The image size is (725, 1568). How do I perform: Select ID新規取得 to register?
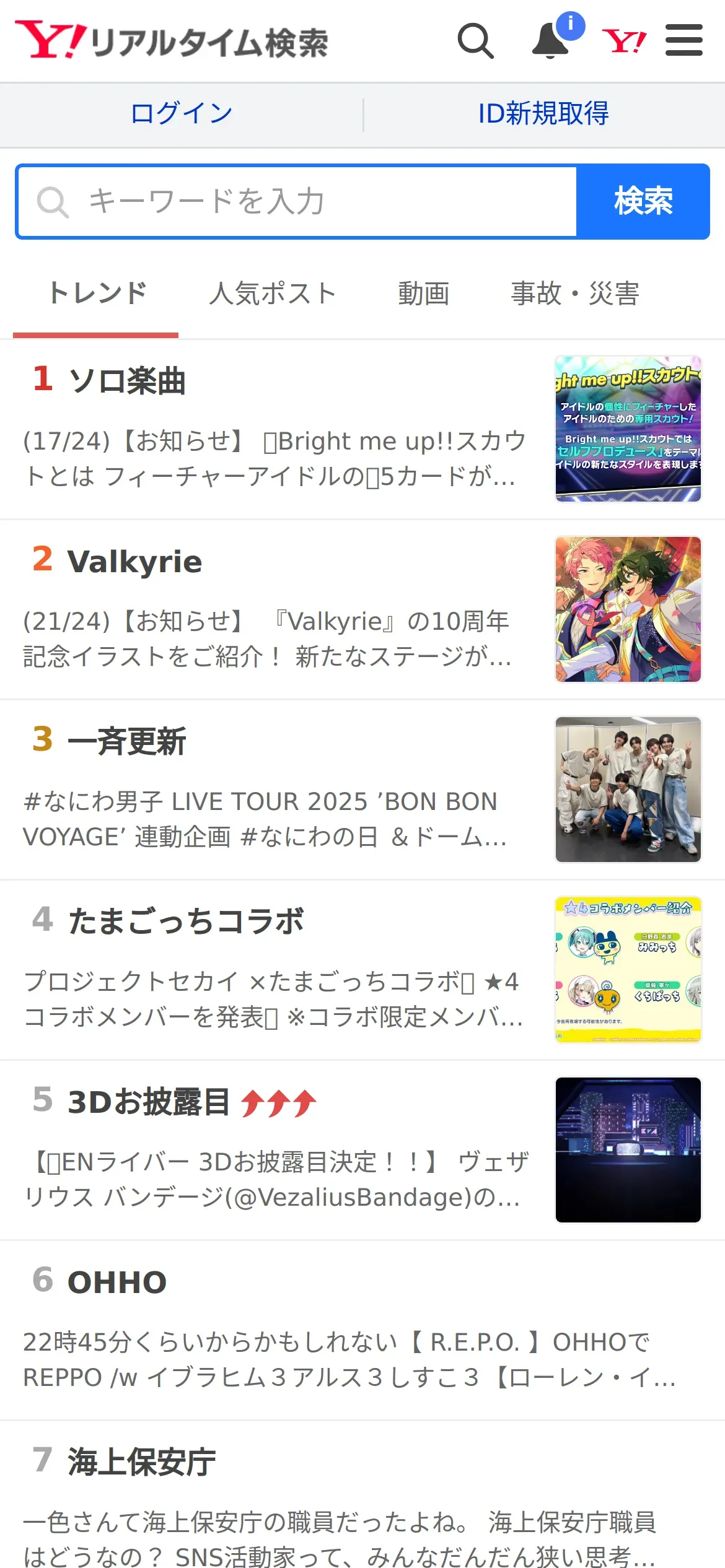tap(543, 114)
